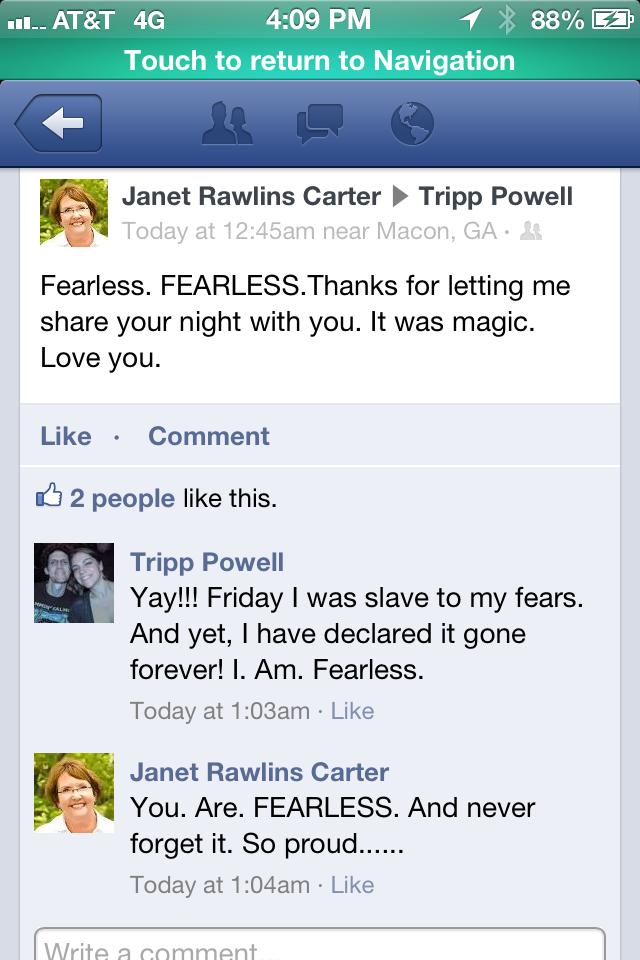The height and width of the screenshot is (960, 640).
Task: Go back using the arrow button
Action: pos(59,123)
